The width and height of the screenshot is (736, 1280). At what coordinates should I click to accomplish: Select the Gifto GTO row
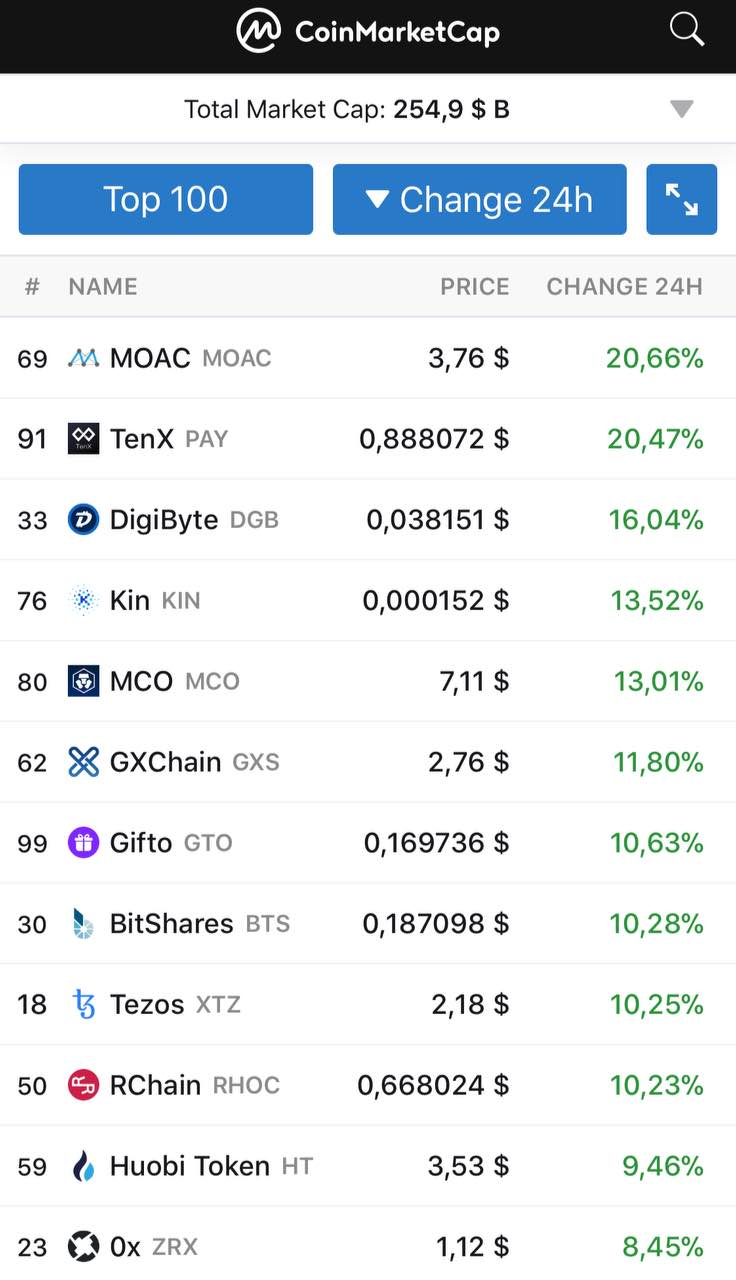pos(368,843)
